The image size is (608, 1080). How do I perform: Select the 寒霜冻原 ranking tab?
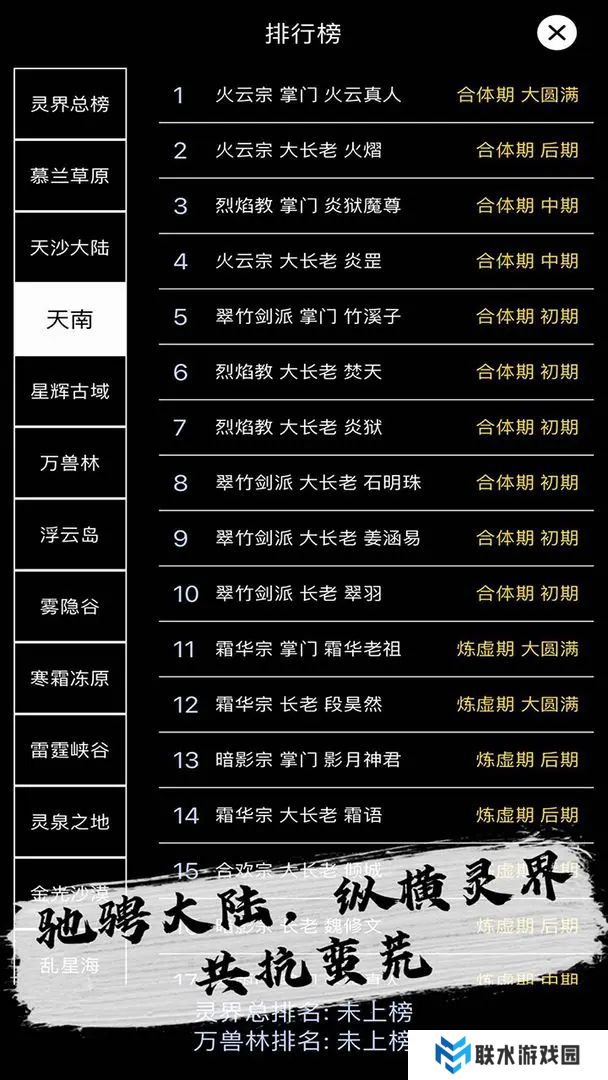[x=70, y=678]
